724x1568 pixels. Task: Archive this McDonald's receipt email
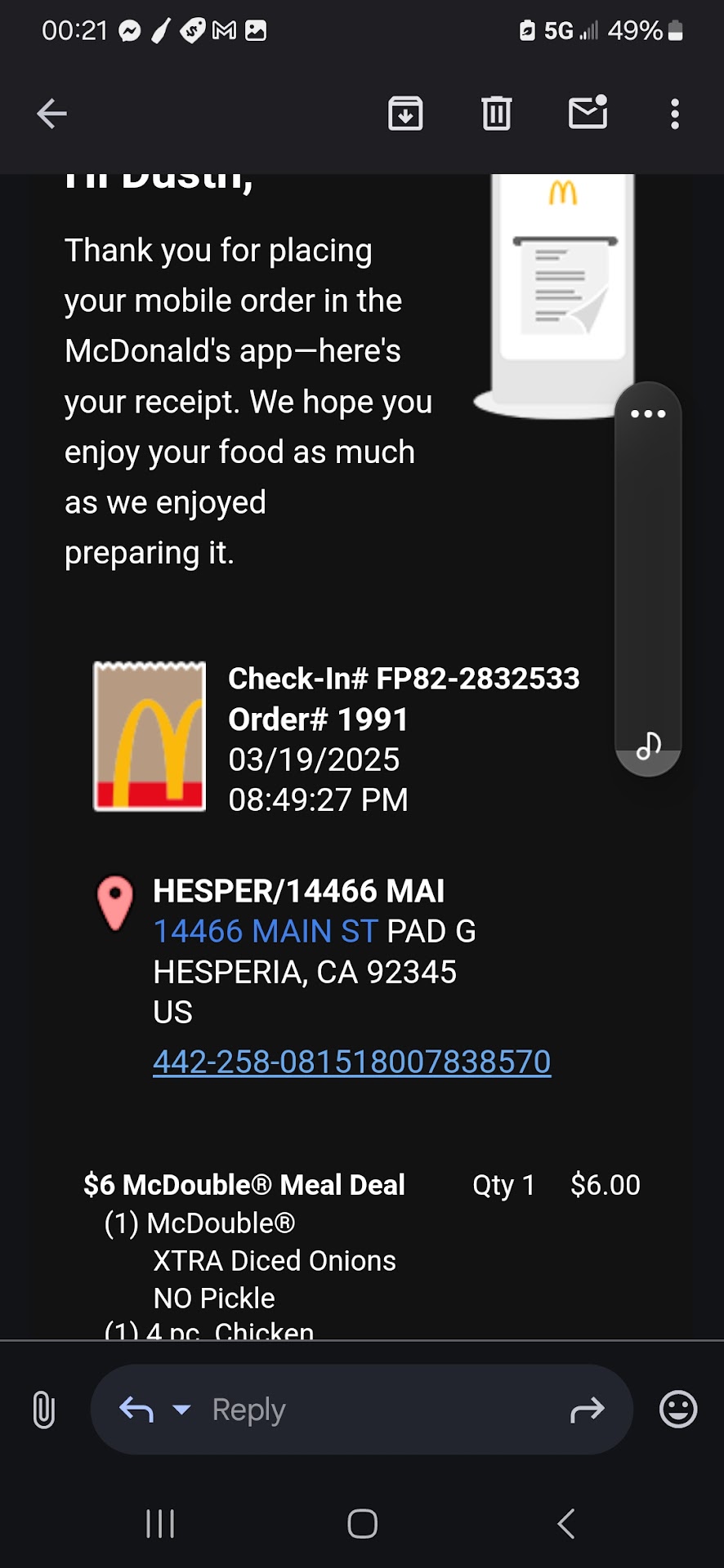tap(405, 114)
